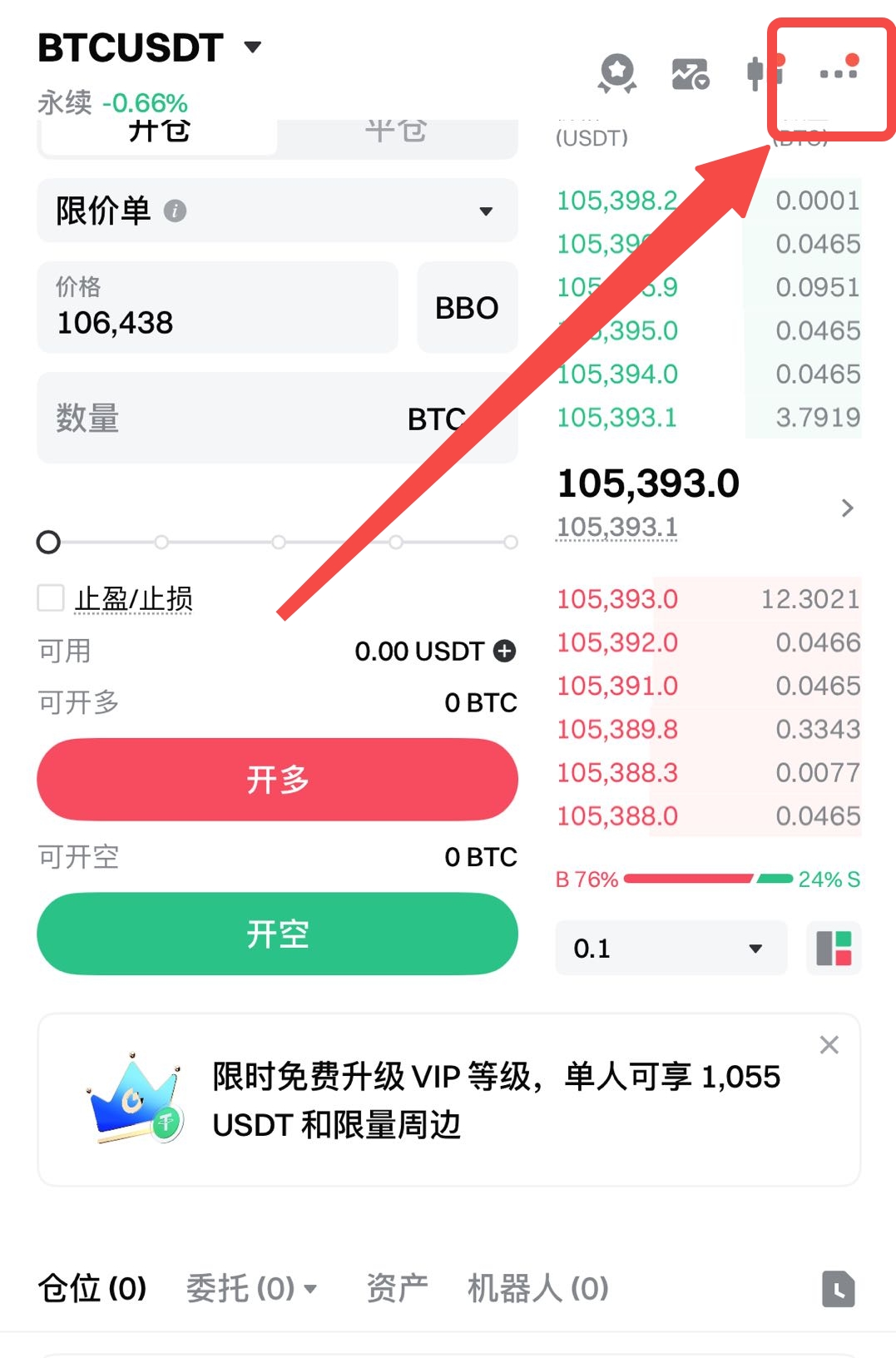This screenshot has width=896, height=1358.
Task: Enable the 止盈/止损 checkbox
Action: point(51,597)
